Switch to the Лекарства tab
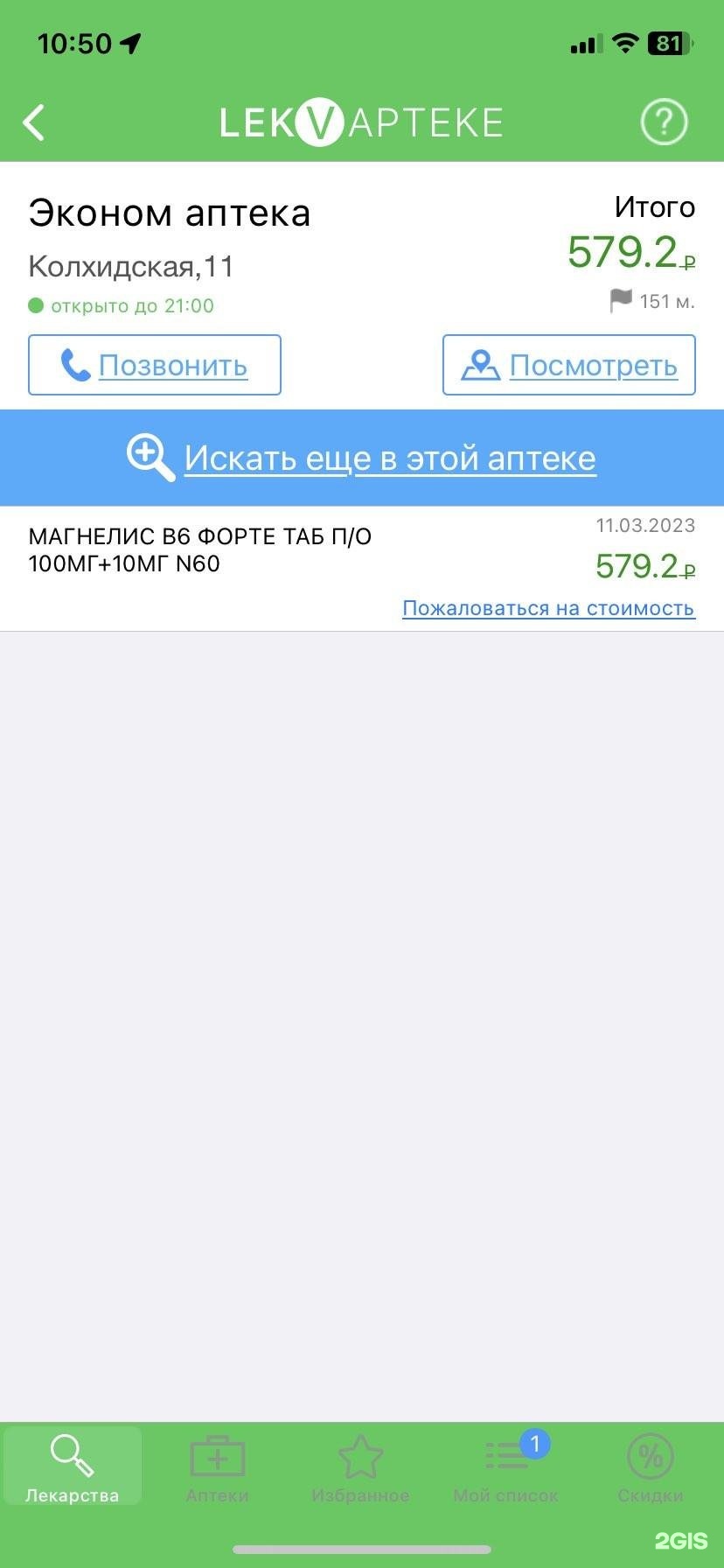724x1568 pixels. tap(72, 1469)
